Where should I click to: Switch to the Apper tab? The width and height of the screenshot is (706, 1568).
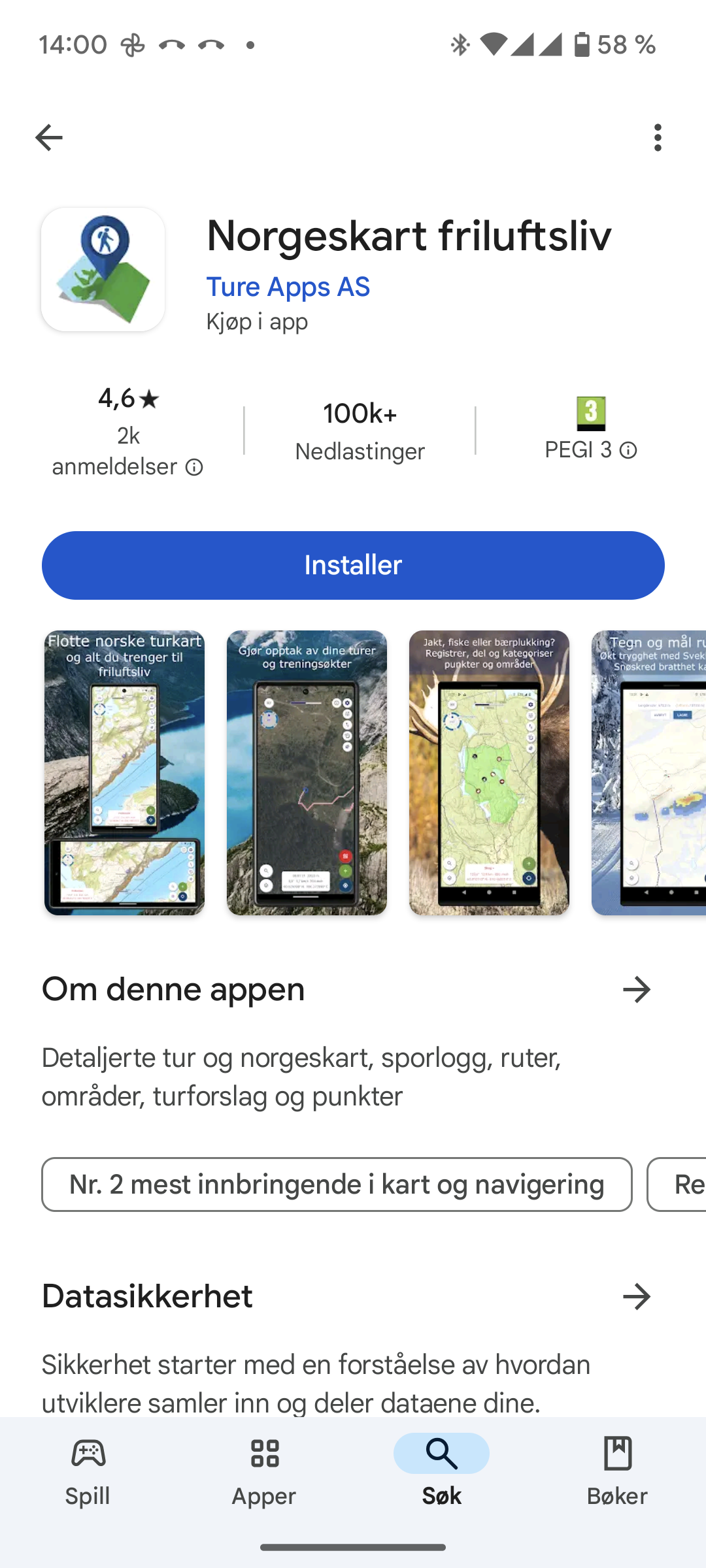(264, 1470)
